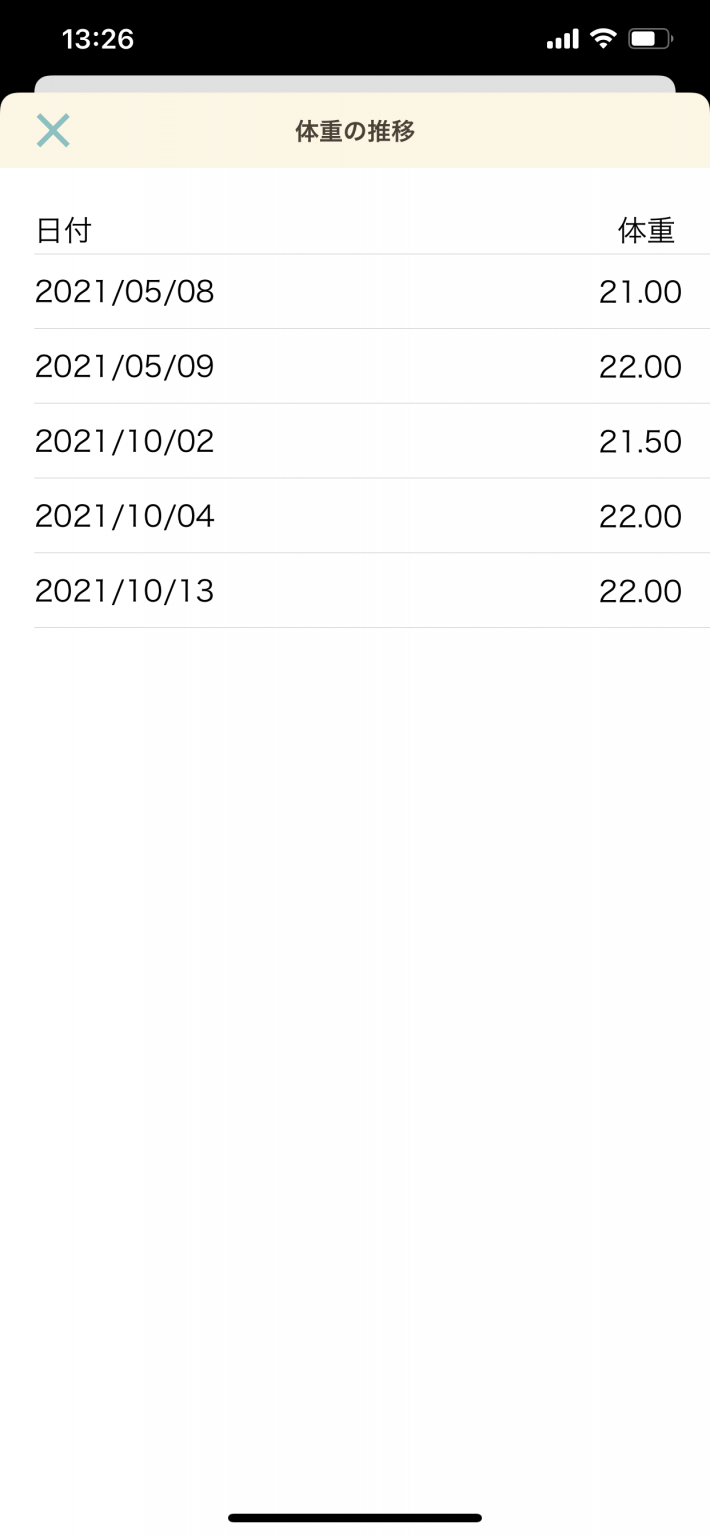Screen dimensions: 710x1536
Task: Close the 体重の推移 weight history sheet
Action: pyautogui.click(x=53, y=131)
